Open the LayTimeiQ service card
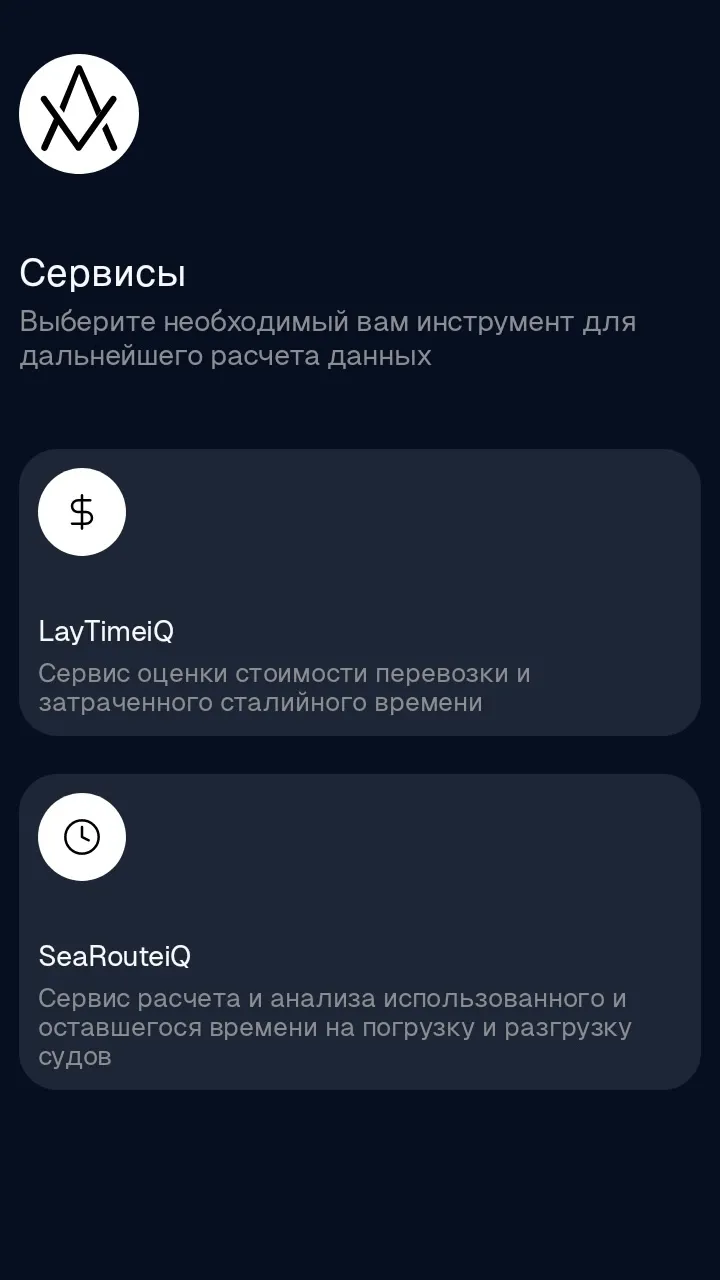Viewport: 720px width, 1280px height. pos(360,592)
